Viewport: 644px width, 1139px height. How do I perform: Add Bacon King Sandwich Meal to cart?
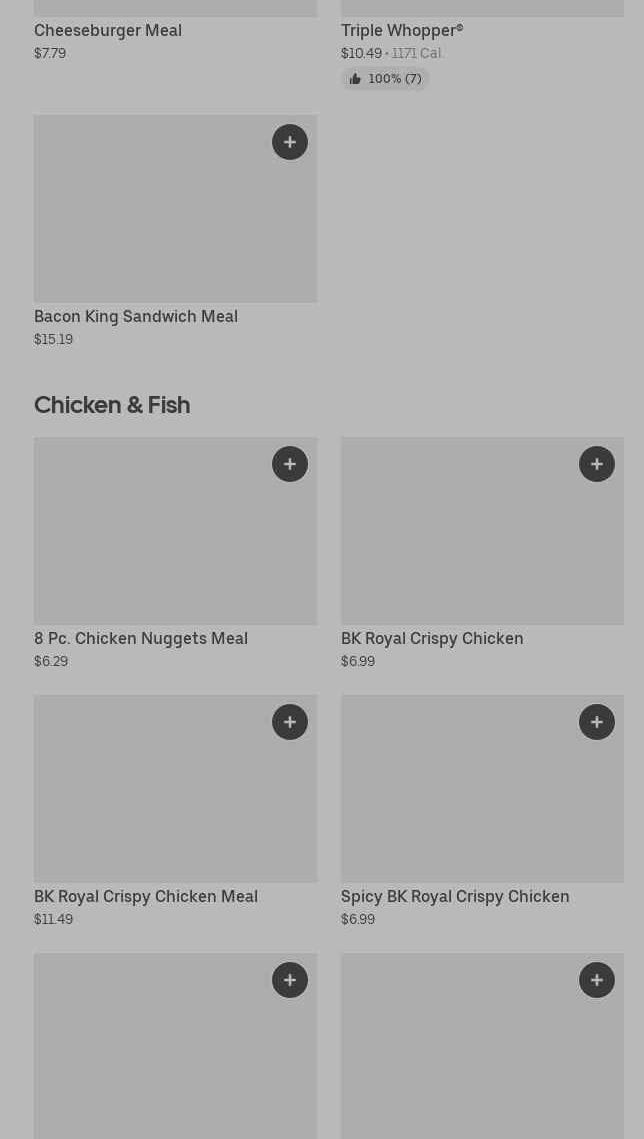click(290, 142)
